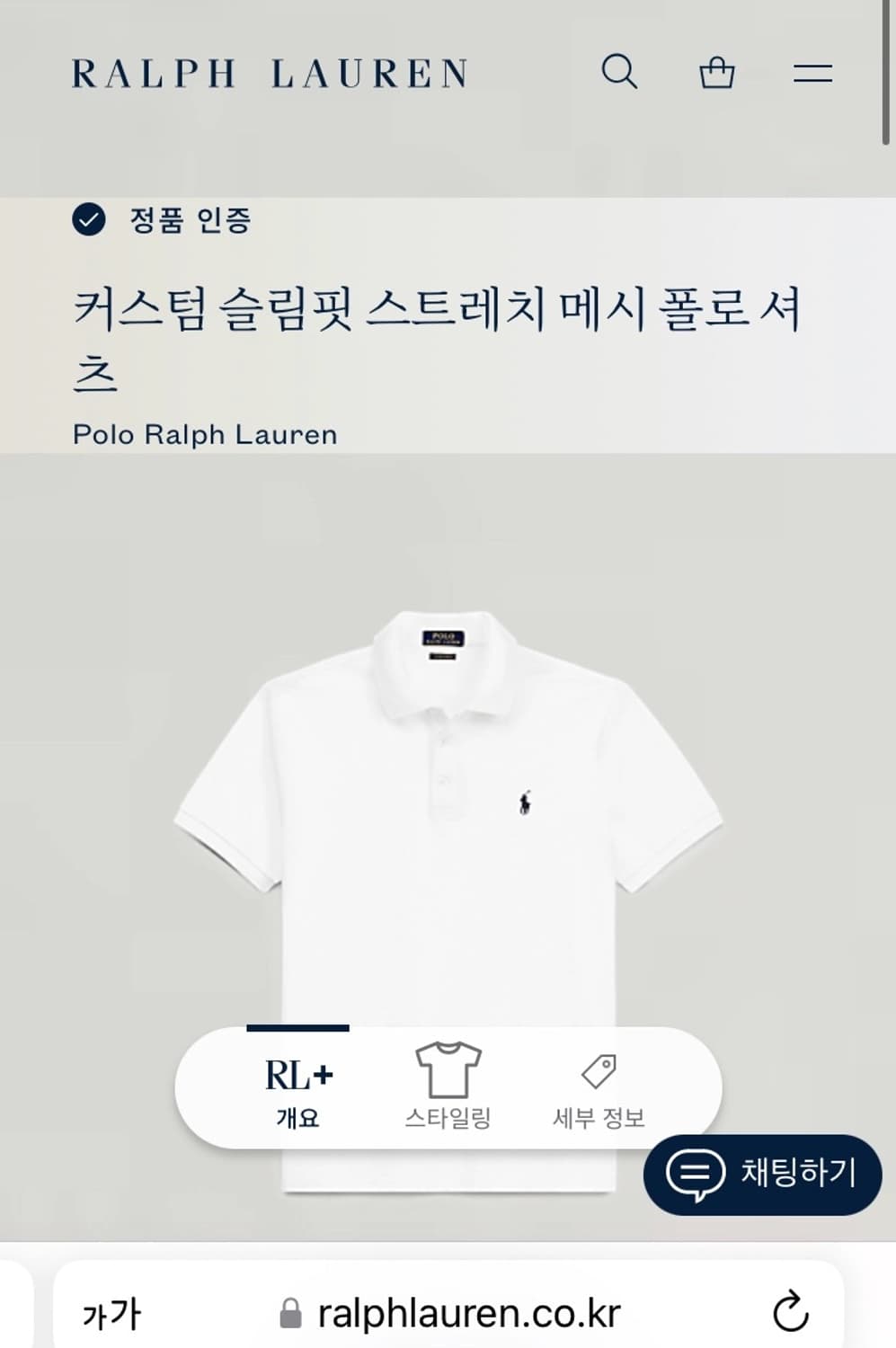Click the t-shirt styling icon

(447, 1069)
